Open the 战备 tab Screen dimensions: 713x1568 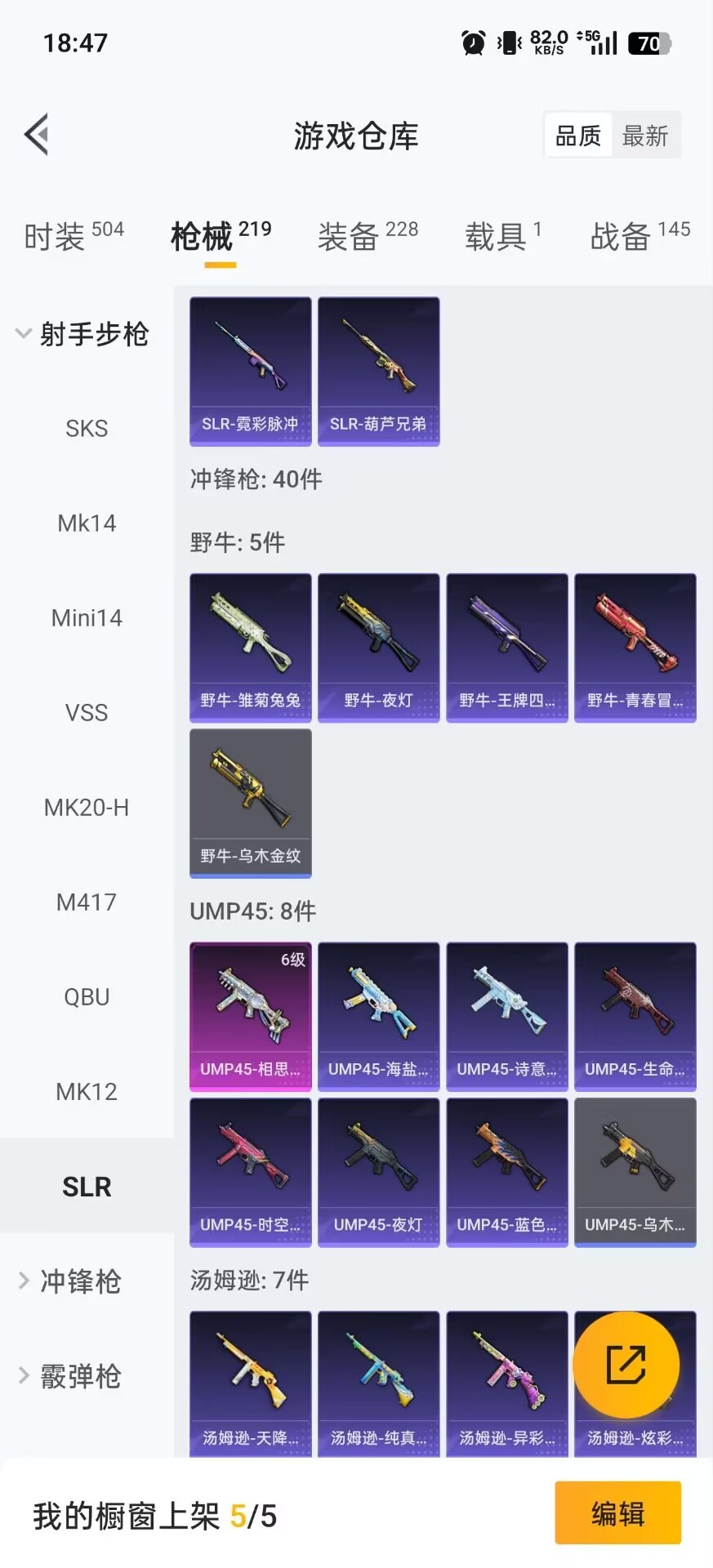(639, 236)
